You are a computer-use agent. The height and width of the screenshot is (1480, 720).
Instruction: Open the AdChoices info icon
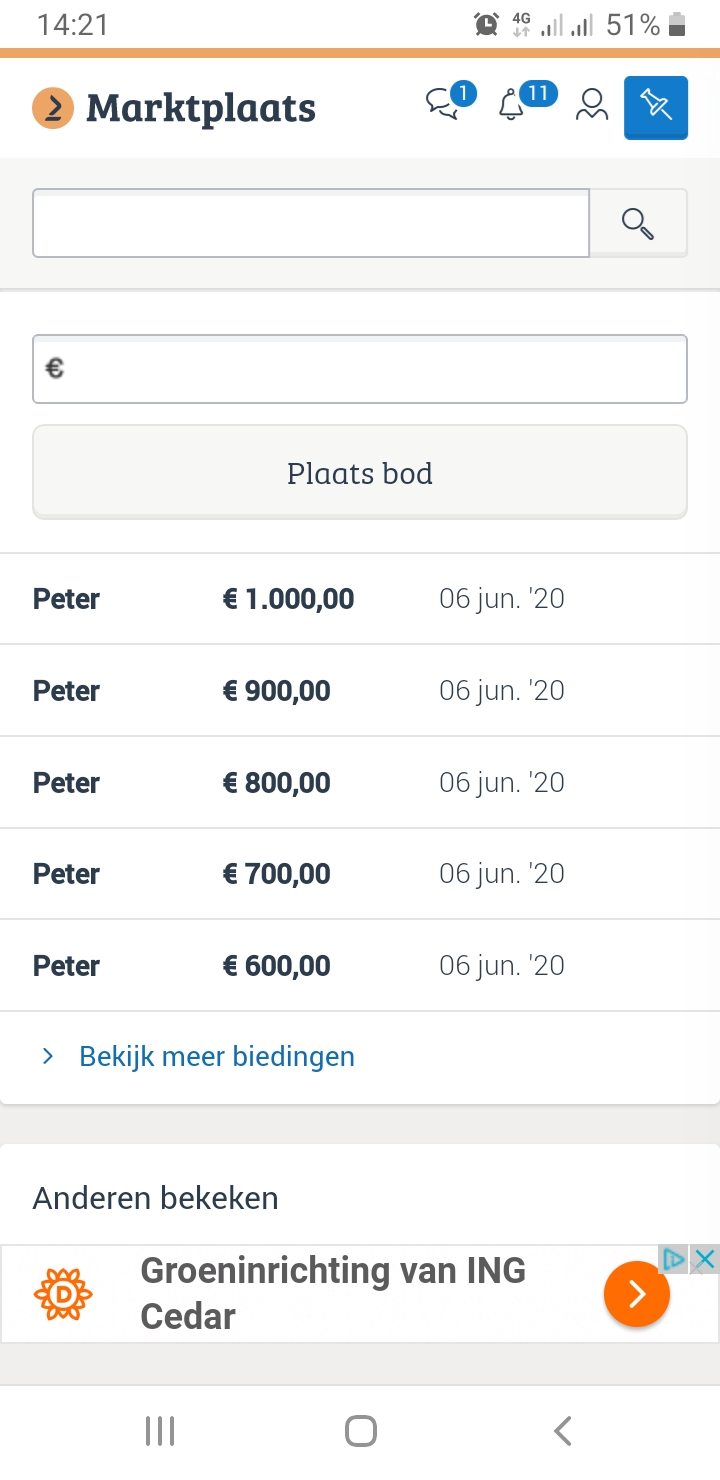coord(676,1259)
